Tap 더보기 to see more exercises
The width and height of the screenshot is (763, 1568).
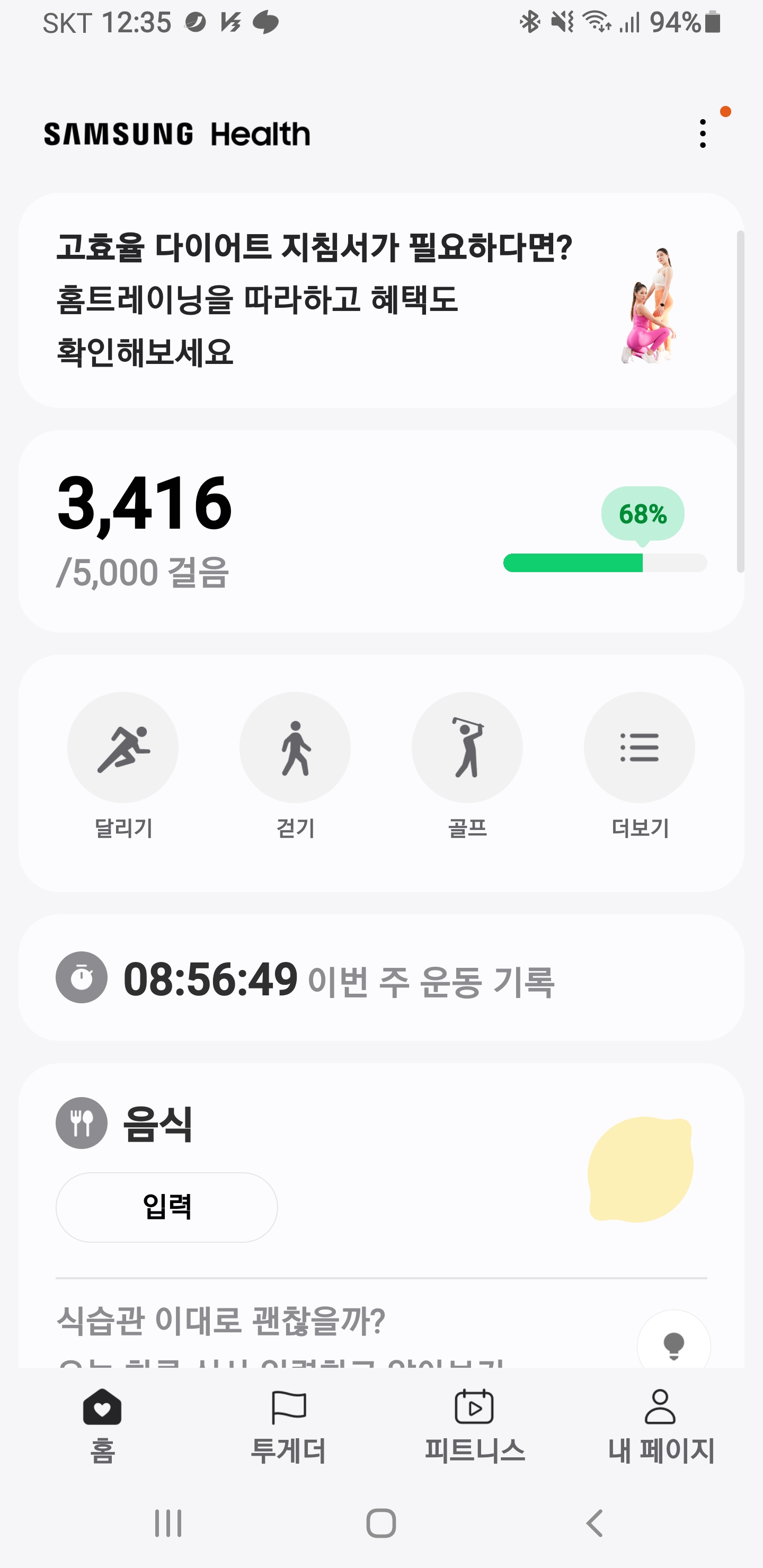640,747
